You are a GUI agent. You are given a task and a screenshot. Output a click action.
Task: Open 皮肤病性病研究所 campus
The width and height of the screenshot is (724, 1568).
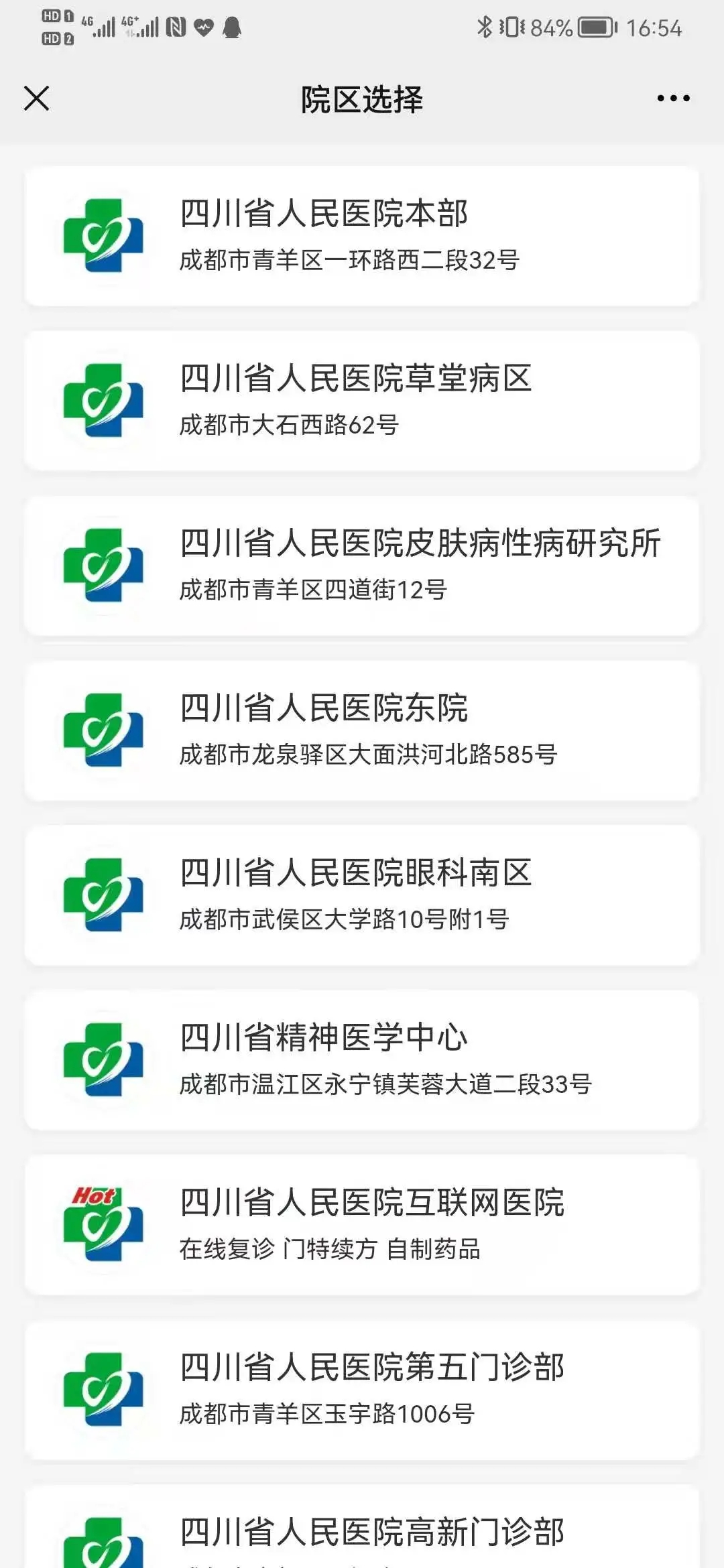coord(362,566)
